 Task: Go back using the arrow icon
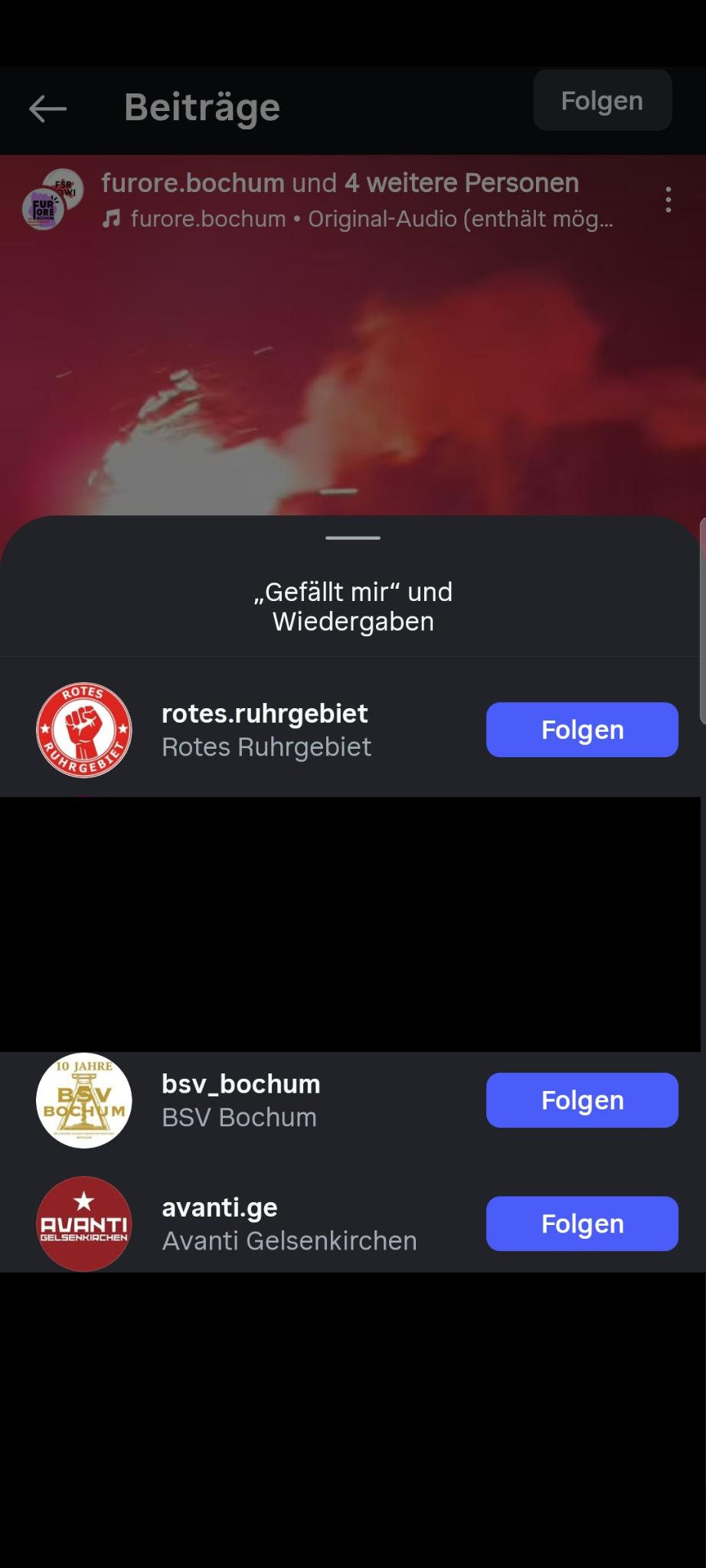click(x=47, y=108)
